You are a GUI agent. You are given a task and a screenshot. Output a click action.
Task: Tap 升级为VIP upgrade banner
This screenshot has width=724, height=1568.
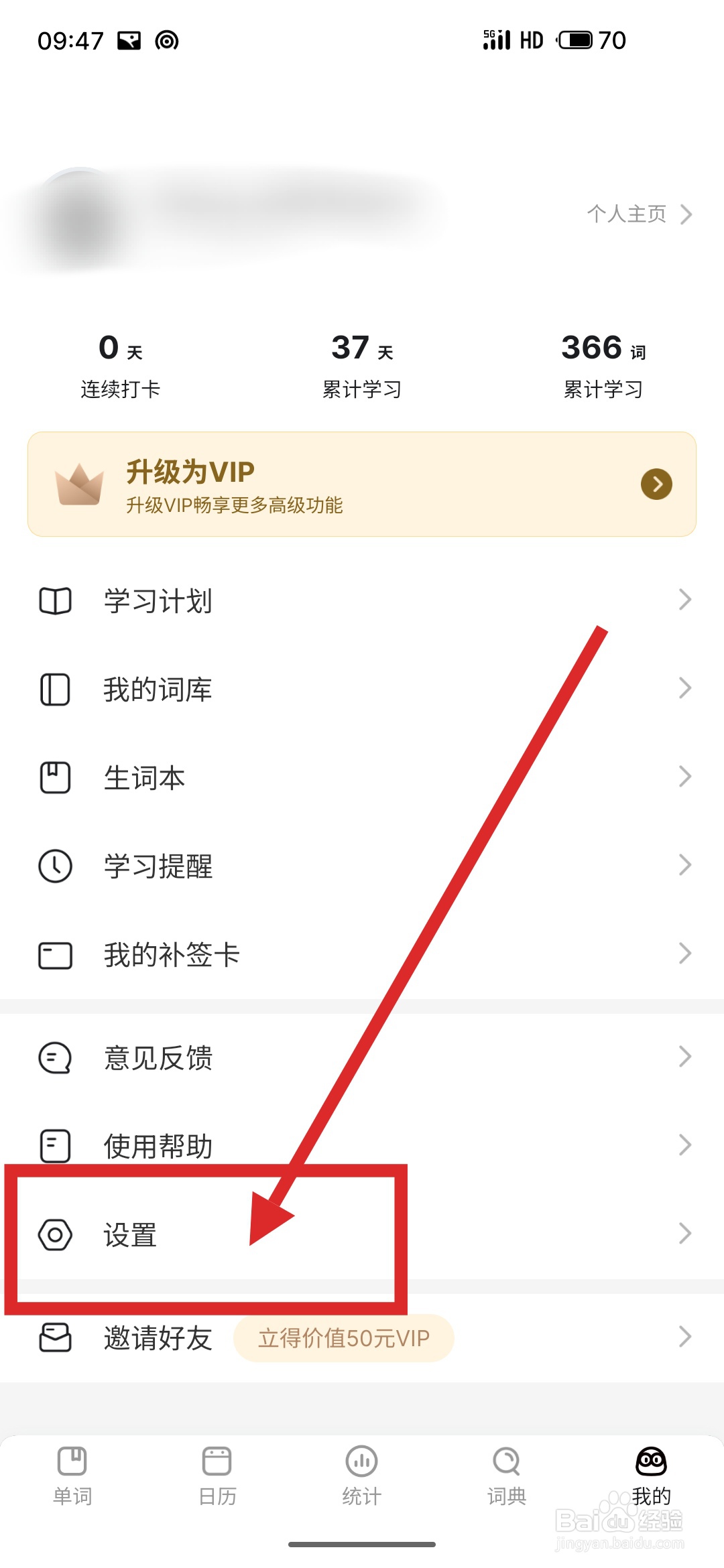(x=362, y=484)
